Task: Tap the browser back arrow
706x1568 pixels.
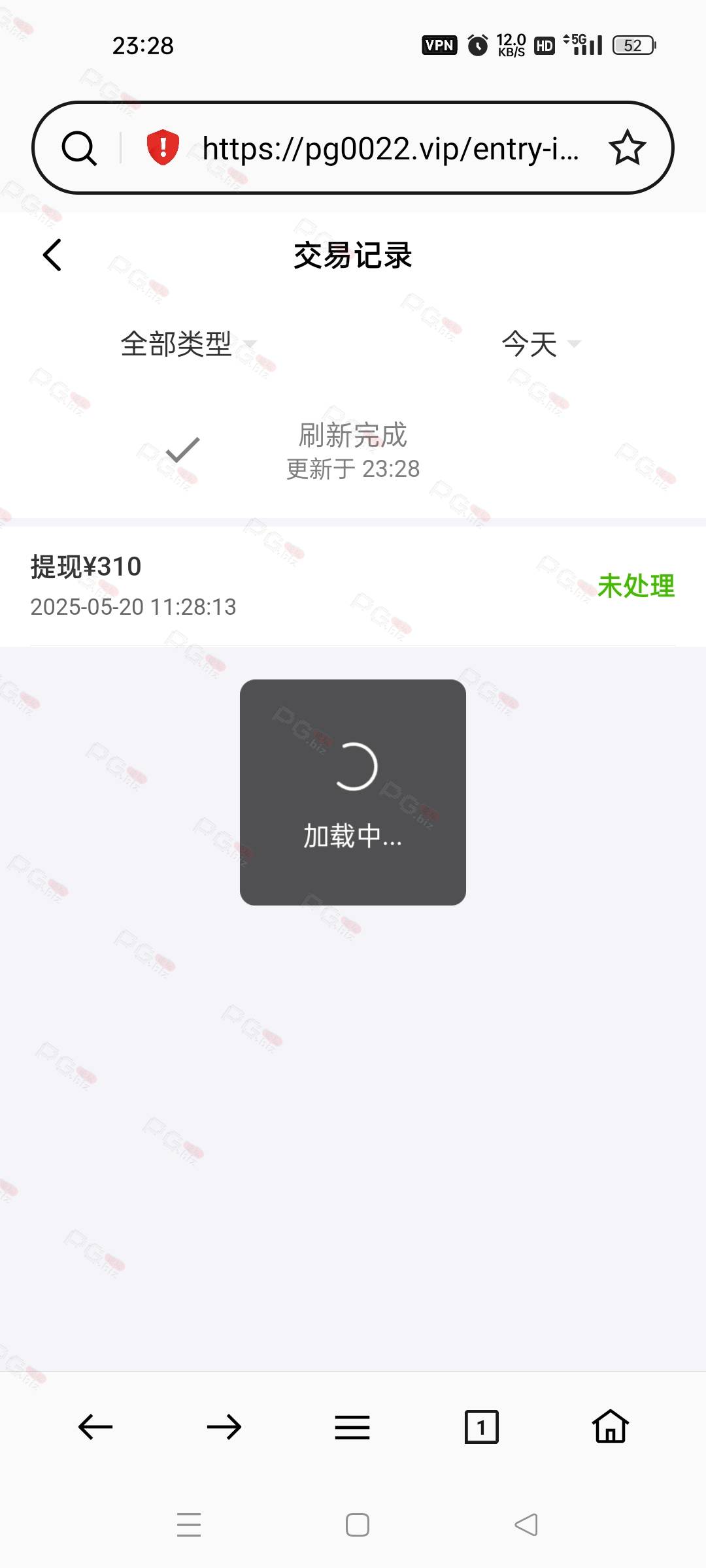Action: (x=95, y=1427)
